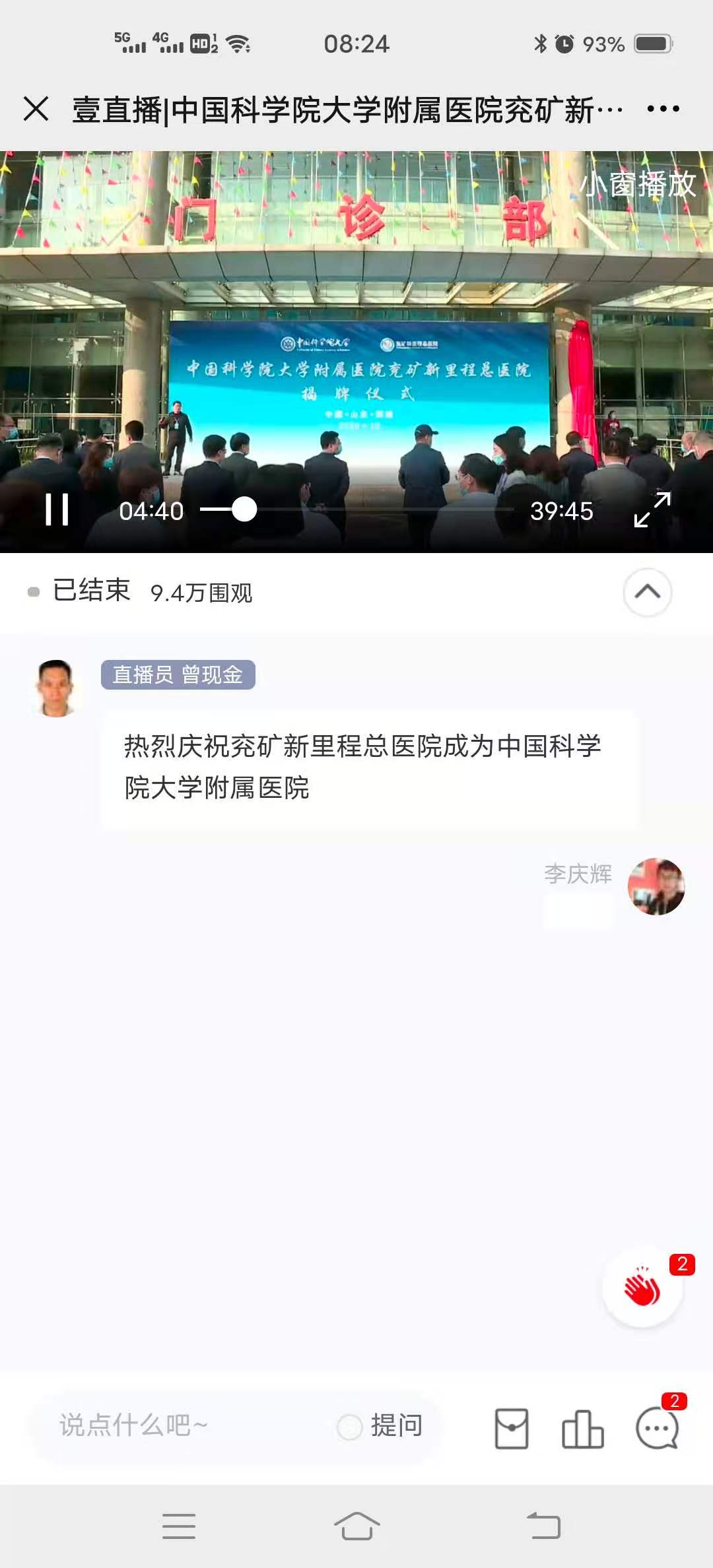Image resolution: width=713 pixels, height=1568 pixels.
Task: Switch to 小窗播放 mini window
Action: 638,184
